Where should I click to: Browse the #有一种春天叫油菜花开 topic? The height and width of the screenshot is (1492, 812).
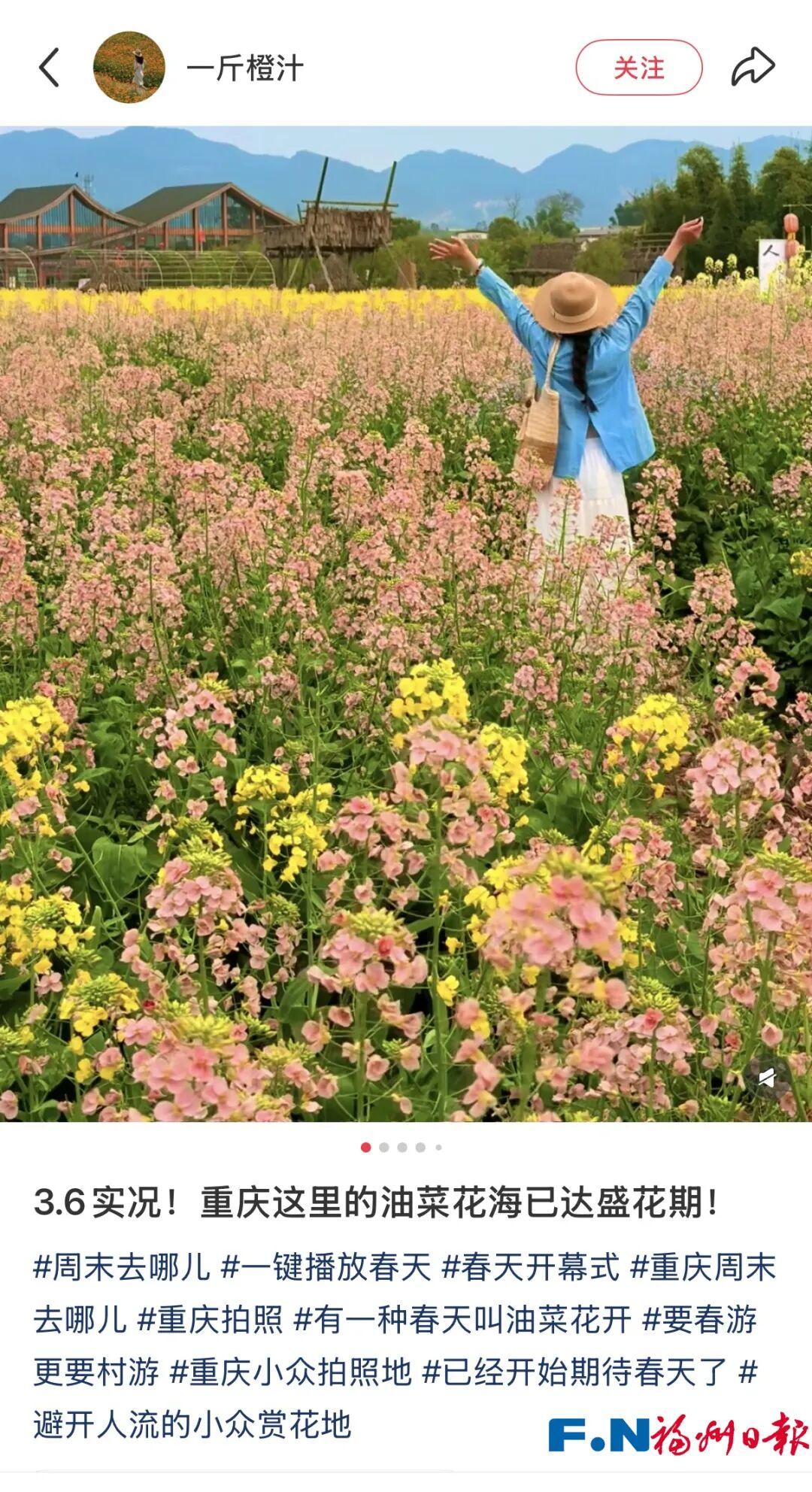click(x=462, y=1320)
